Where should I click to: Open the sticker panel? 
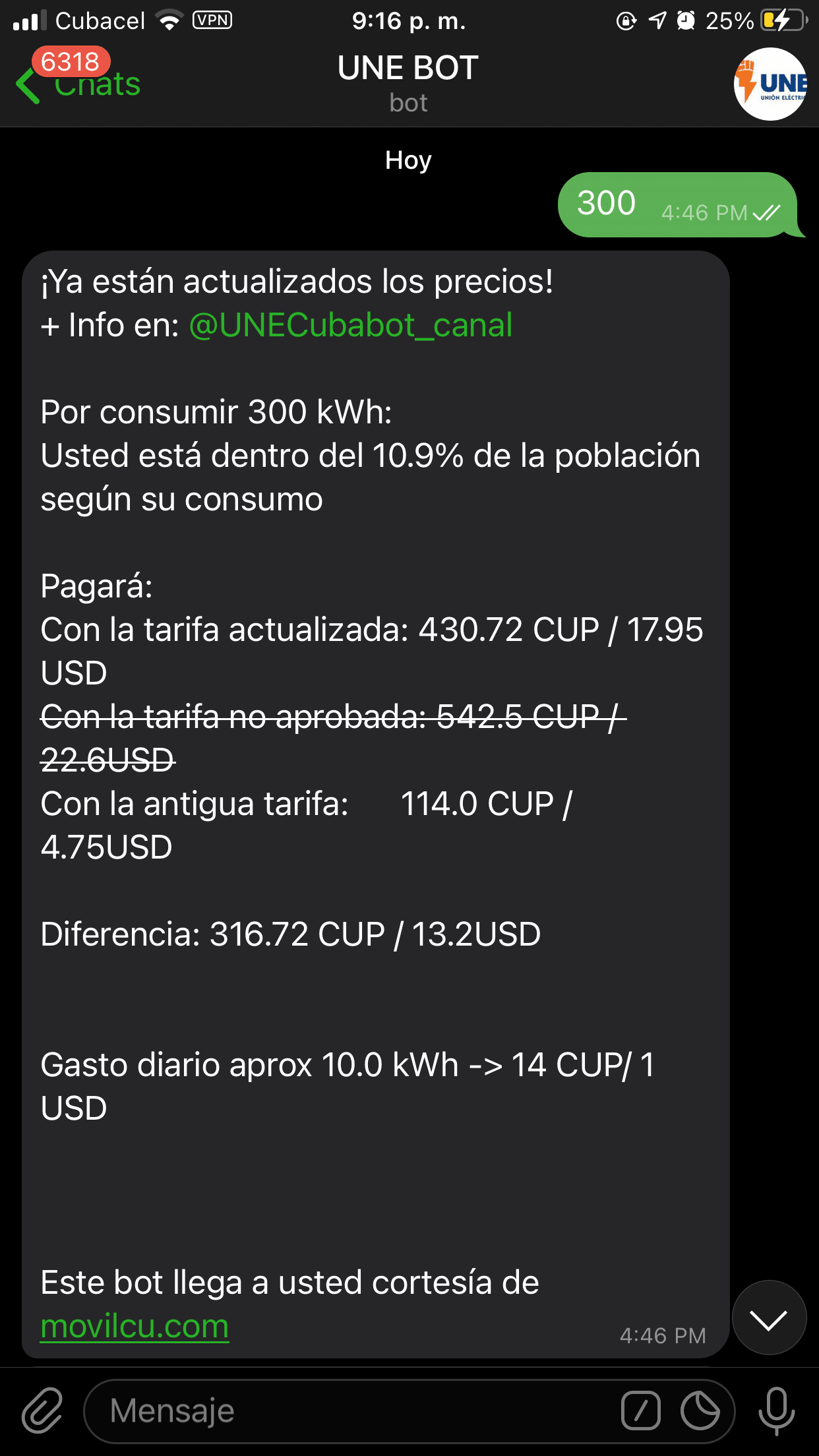click(700, 1411)
